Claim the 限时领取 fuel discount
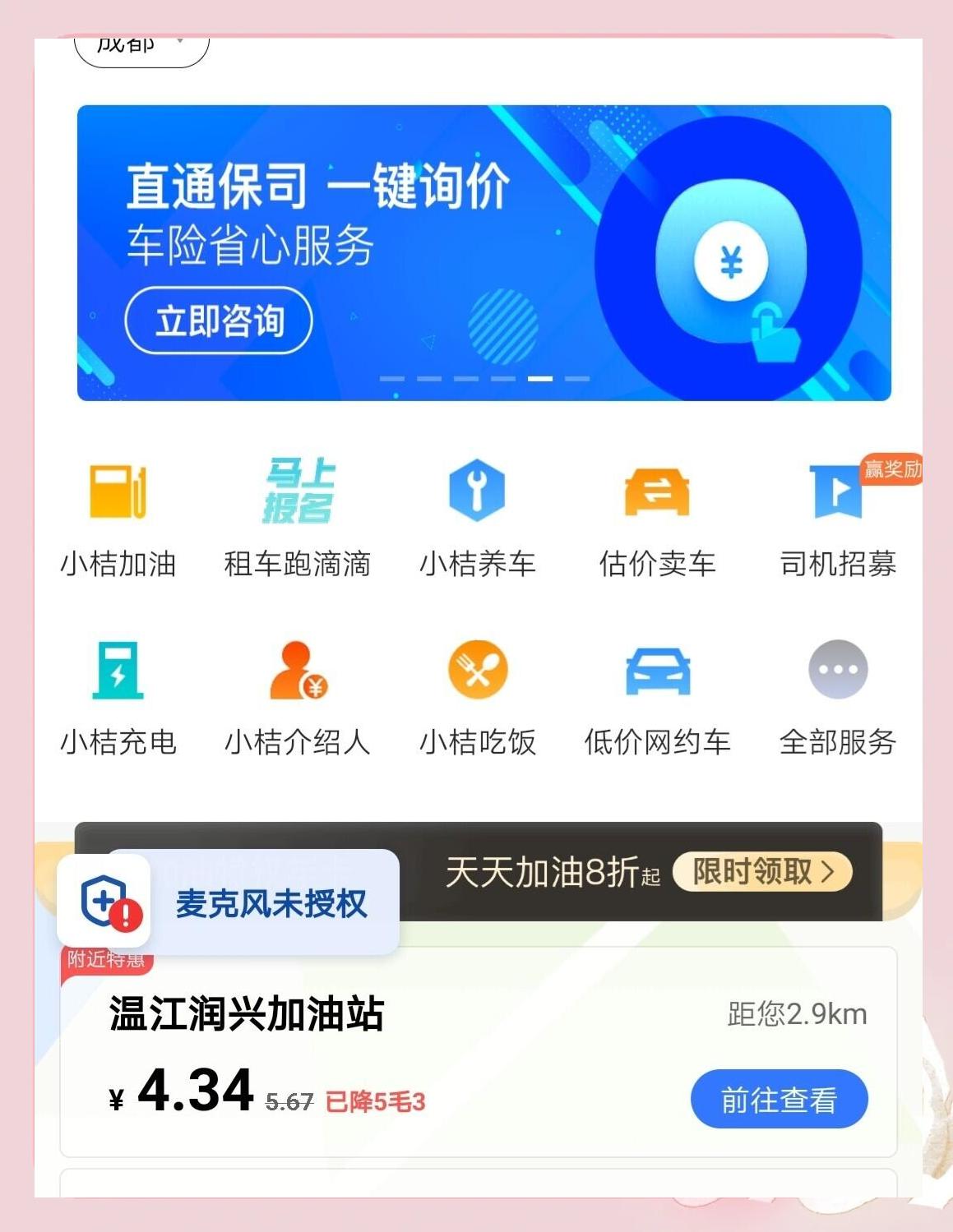Viewport: 953px width, 1232px height. point(762,872)
